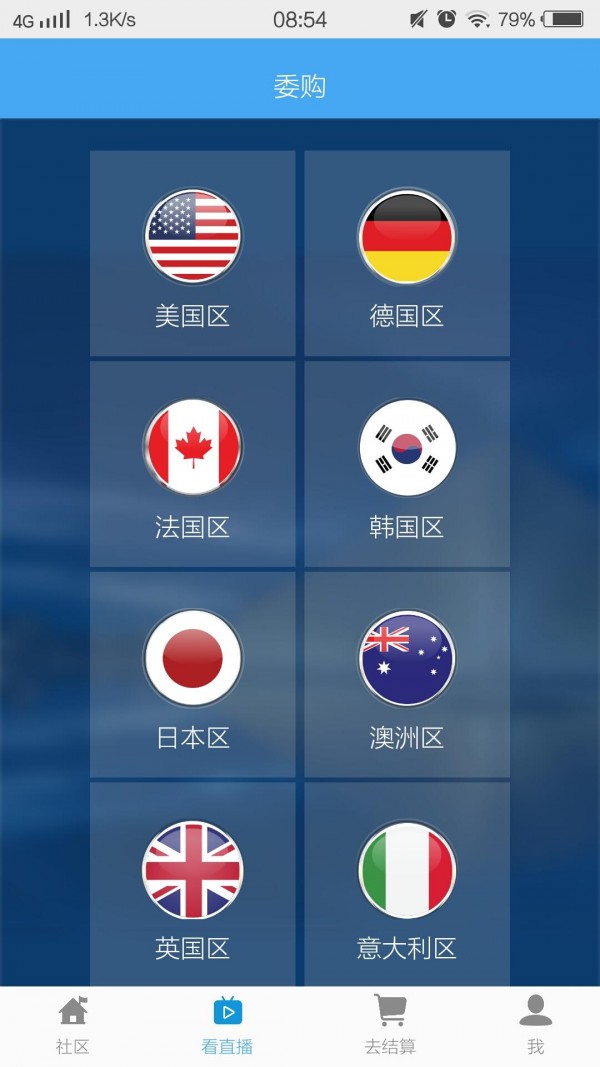Image resolution: width=600 pixels, height=1067 pixels.
Task: Open the 英国区 tile
Action: pos(192,885)
